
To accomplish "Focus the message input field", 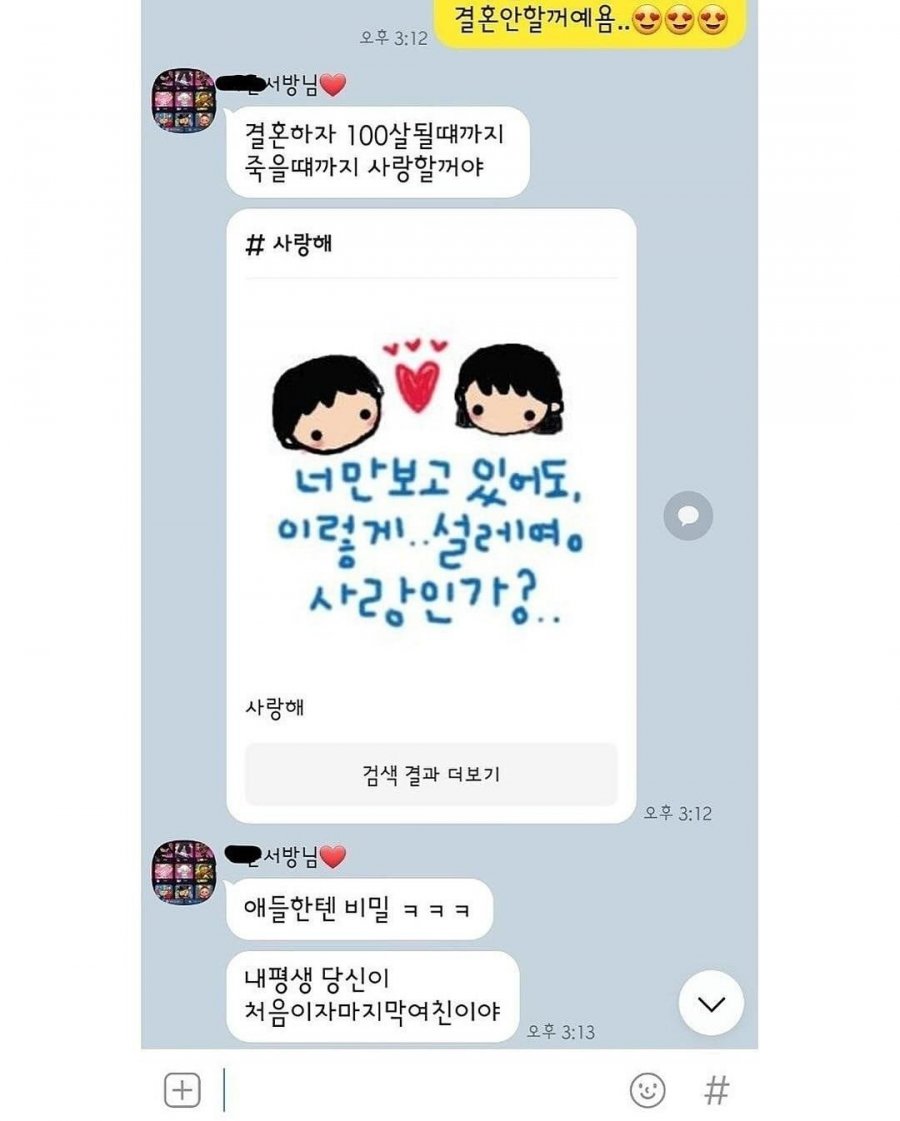I will click(x=420, y=1089).
